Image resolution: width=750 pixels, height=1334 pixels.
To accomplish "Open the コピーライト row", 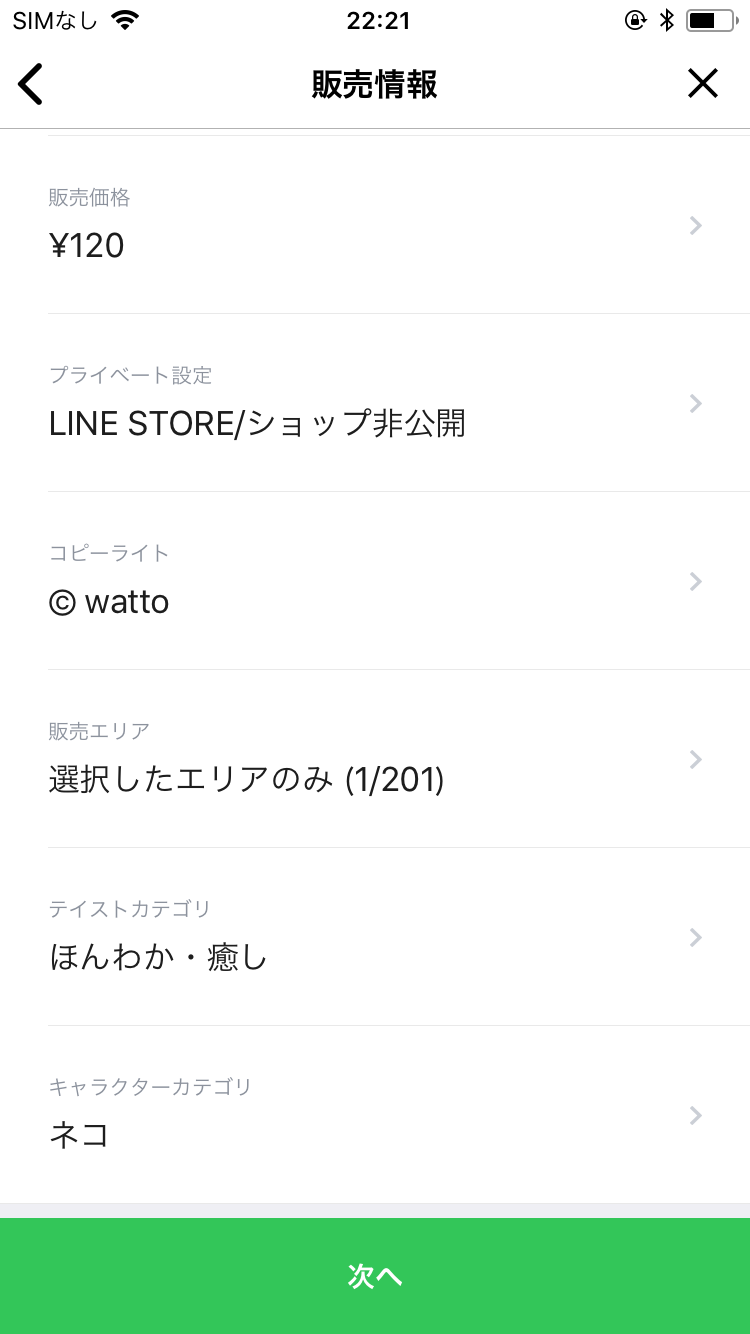I will pos(375,582).
